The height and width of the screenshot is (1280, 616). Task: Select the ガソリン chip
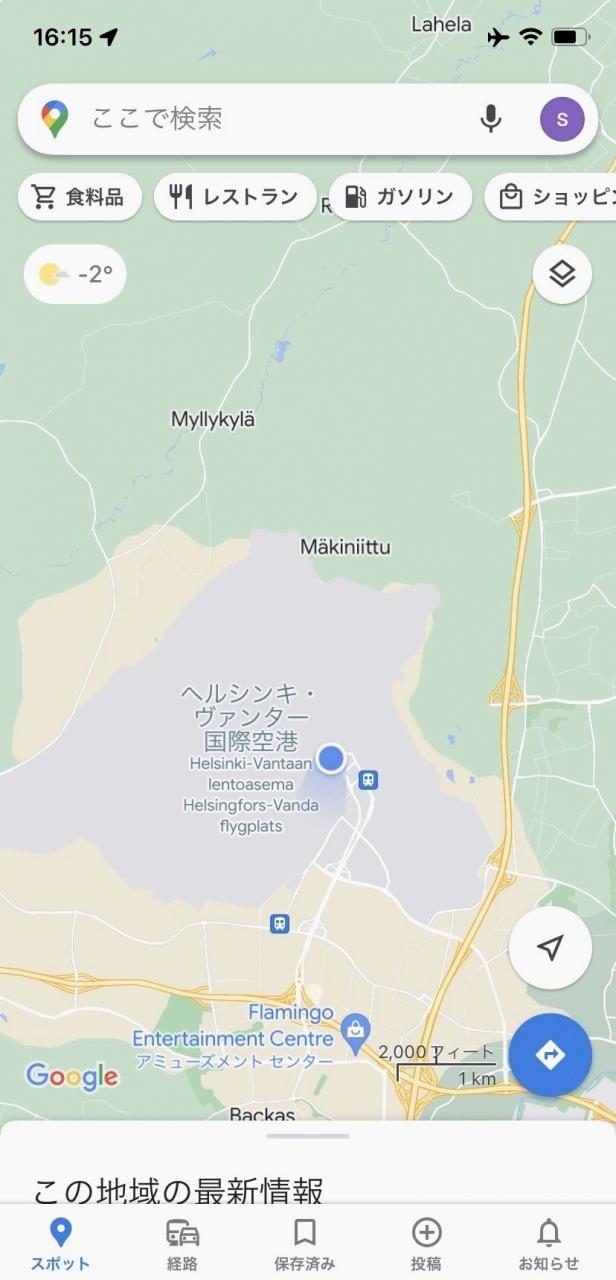(x=400, y=197)
